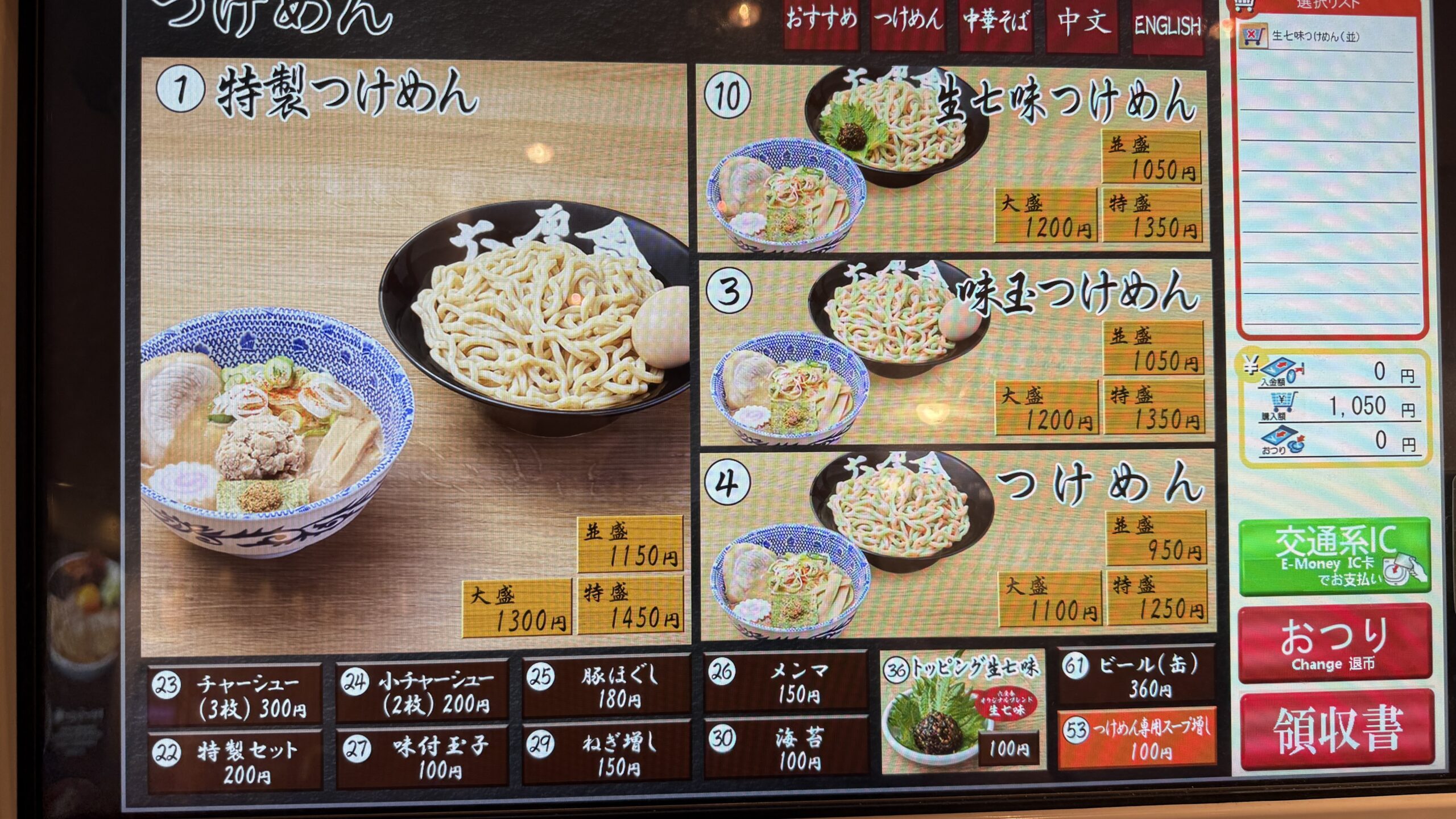Pick つけめん 大盛 1100円
The width and height of the screenshot is (1456, 819).
[x=1049, y=599]
